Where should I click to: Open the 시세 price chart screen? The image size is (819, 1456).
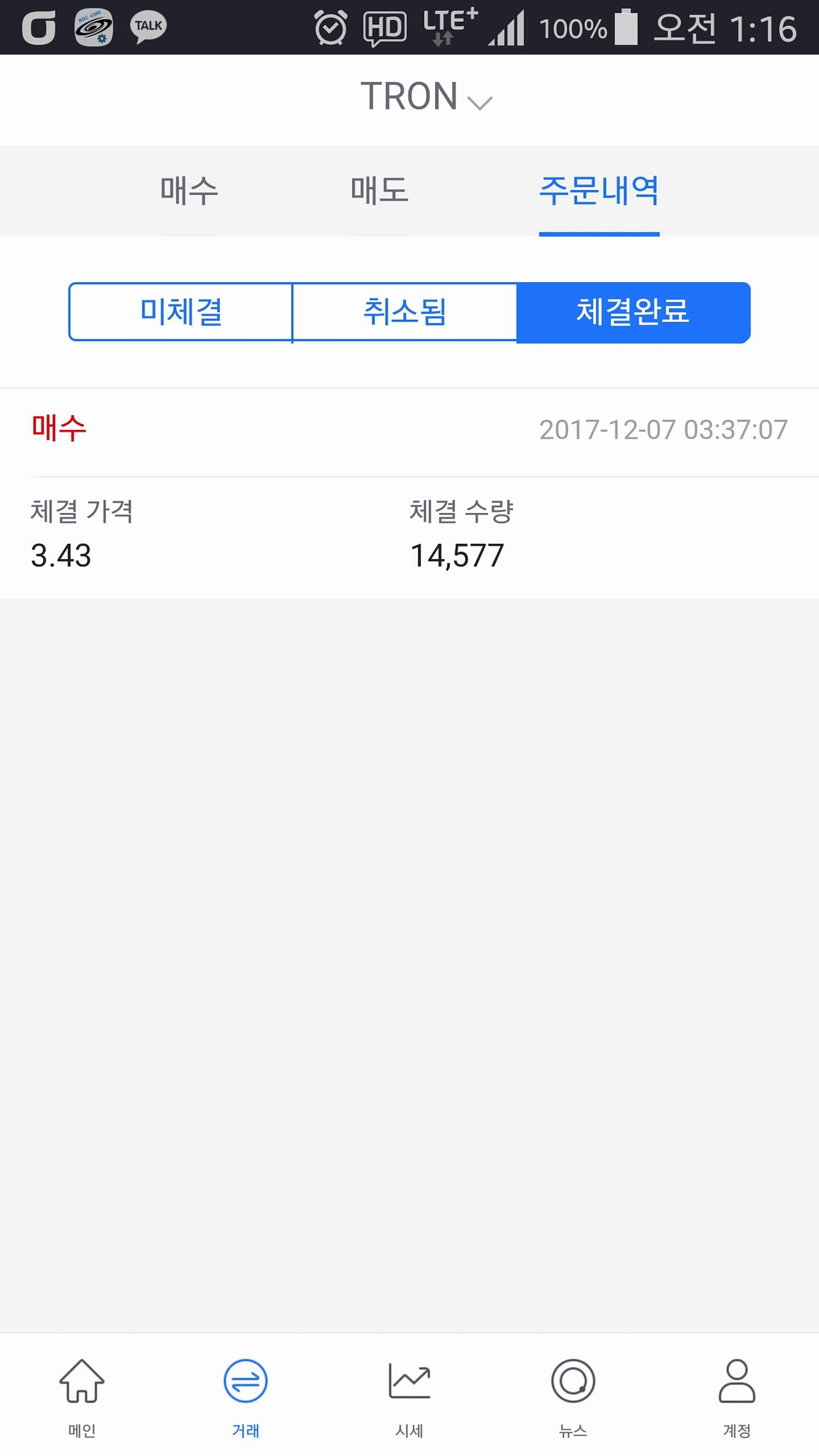(x=409, y=1395)
